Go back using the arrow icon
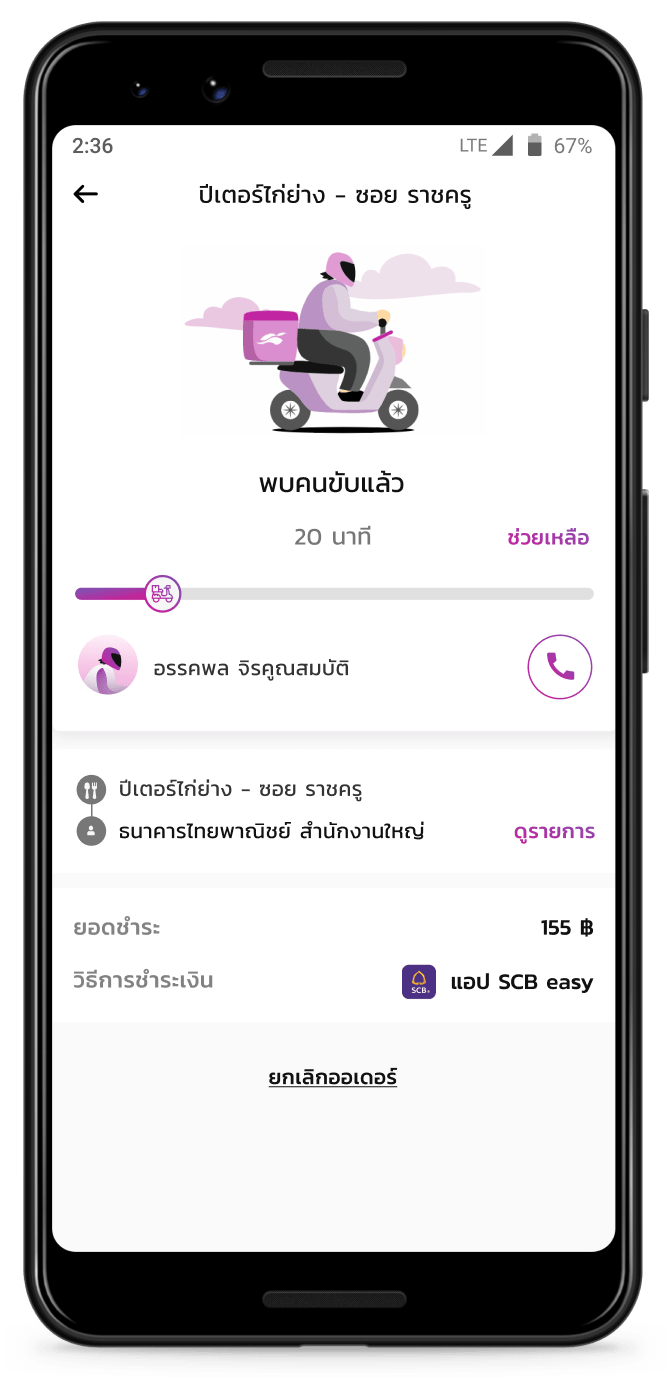This screenshot has height=1378, width=668. click(86, 194)
